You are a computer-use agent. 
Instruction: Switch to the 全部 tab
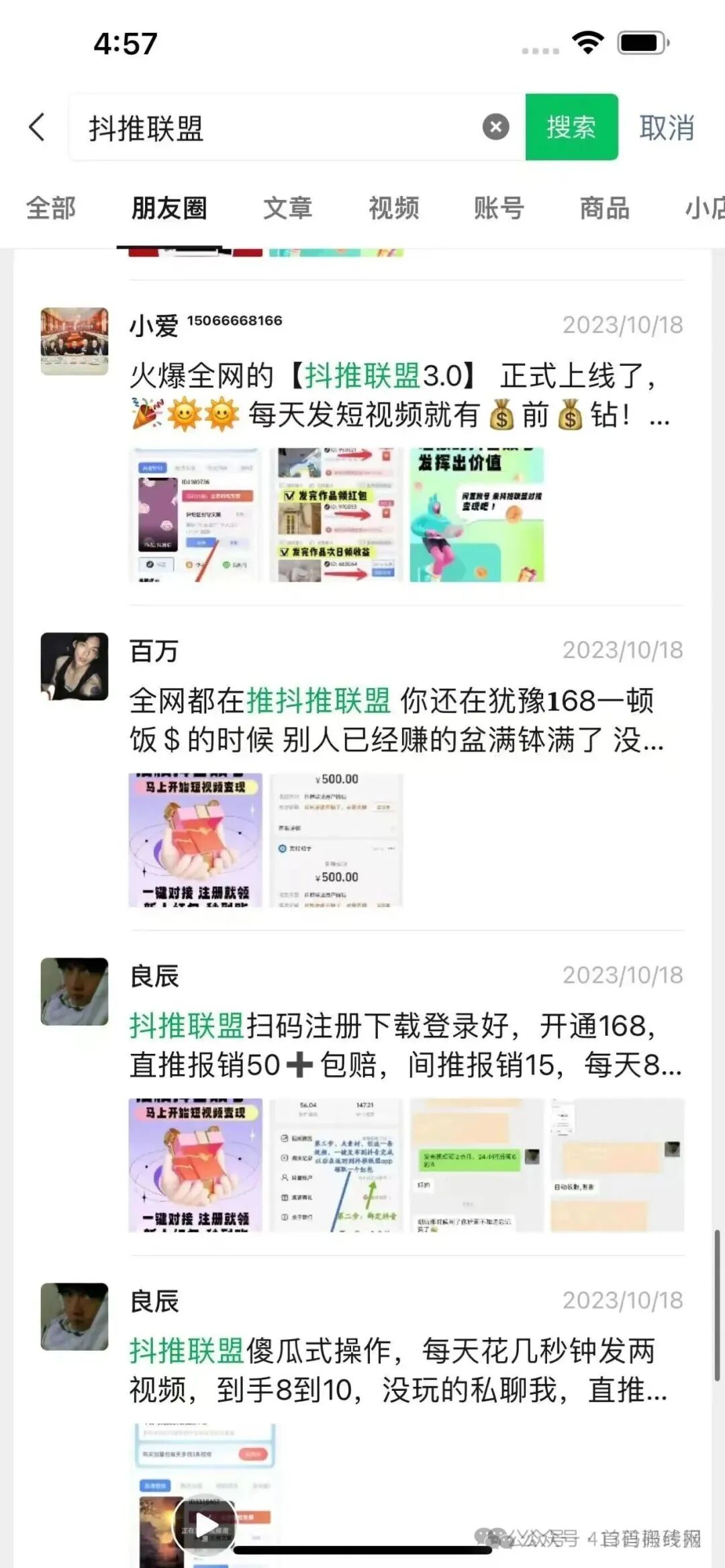51,208
